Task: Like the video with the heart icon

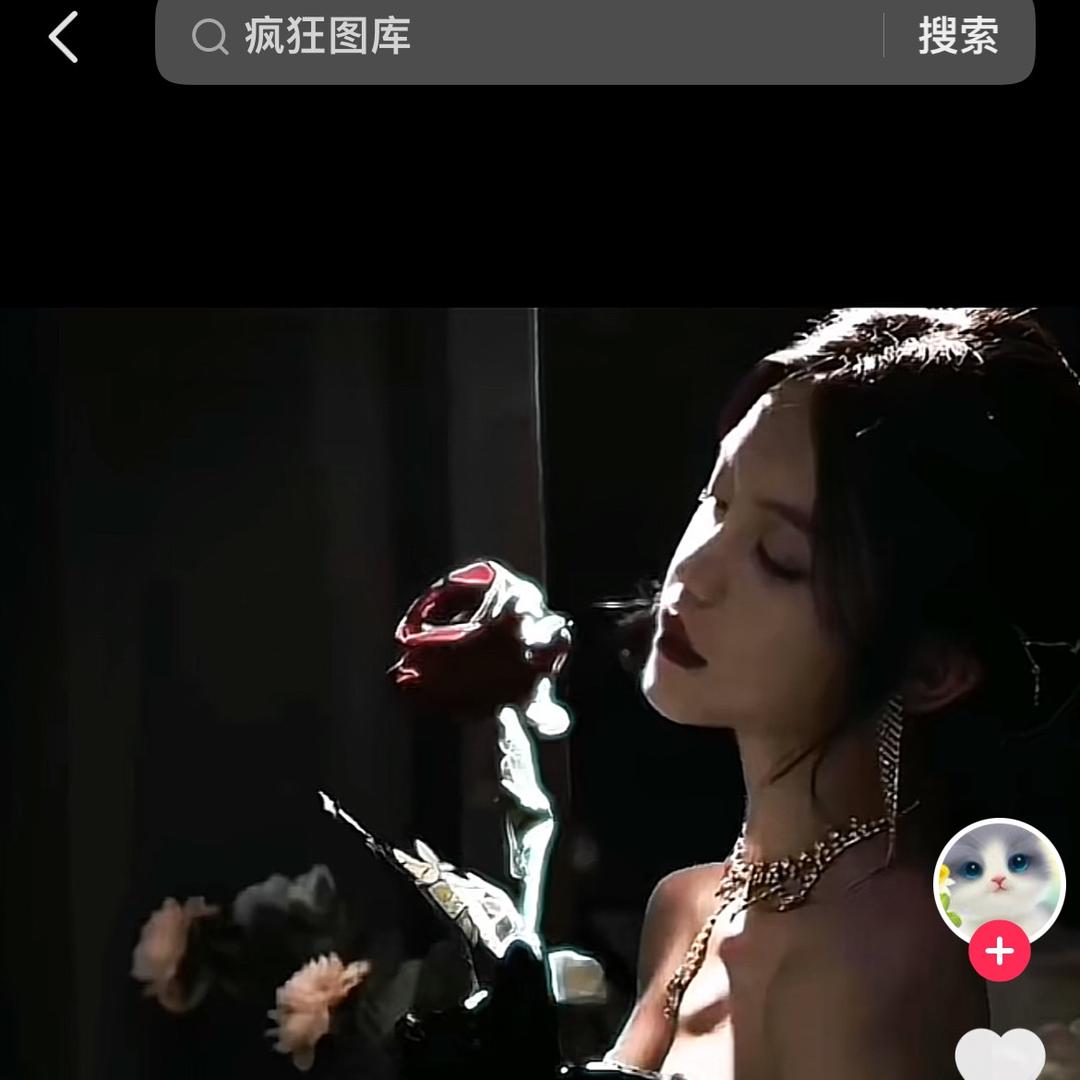Action: point(999,1054)
